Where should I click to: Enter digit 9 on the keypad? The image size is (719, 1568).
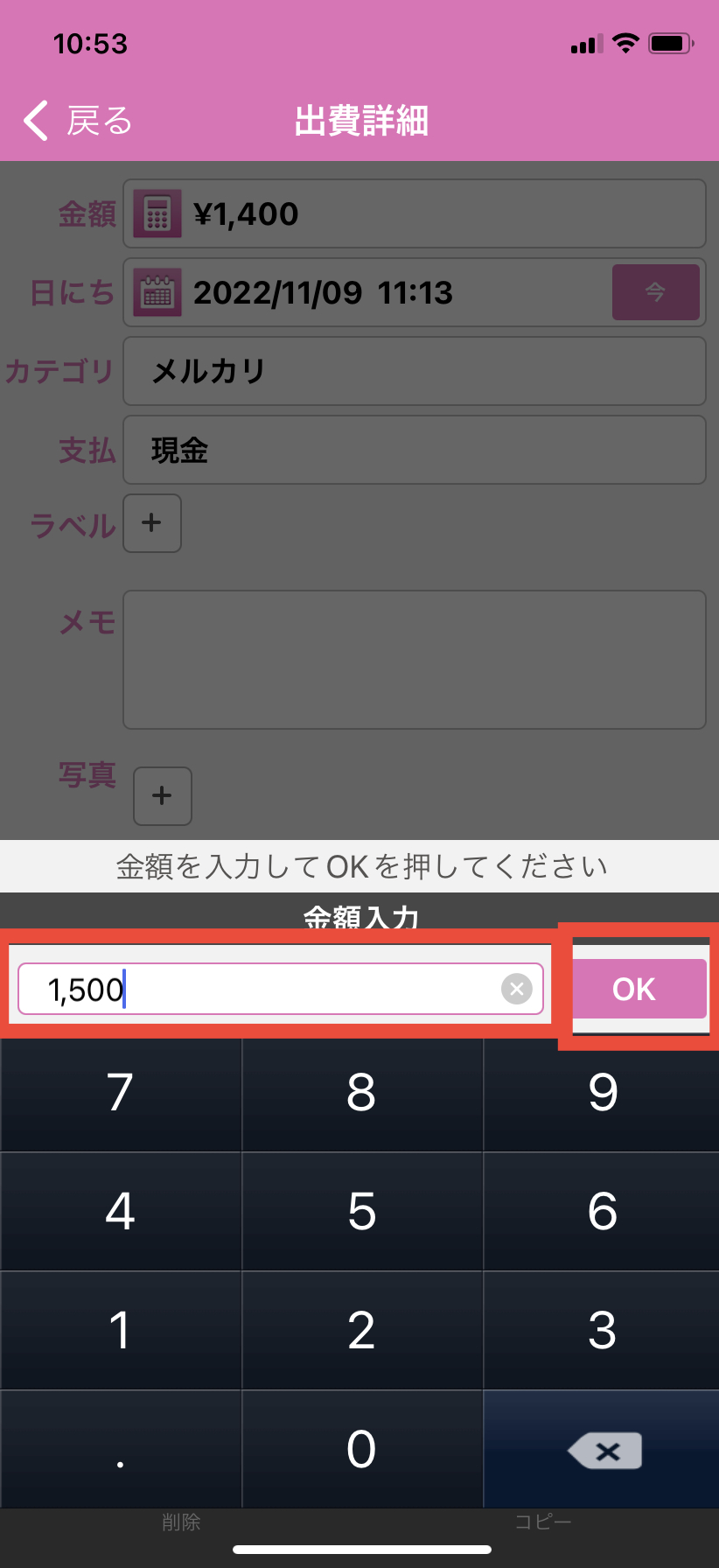coord(602,1094)
